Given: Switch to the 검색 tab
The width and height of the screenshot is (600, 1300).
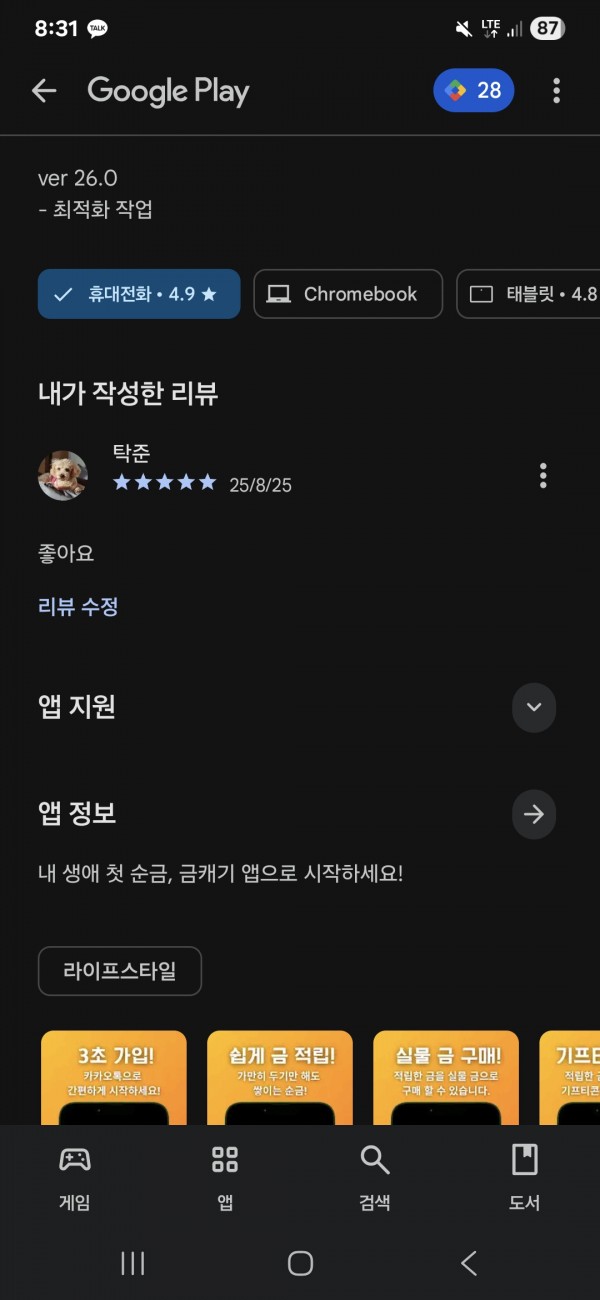Looking at the screenshot, I should (x=375, y=1178).
